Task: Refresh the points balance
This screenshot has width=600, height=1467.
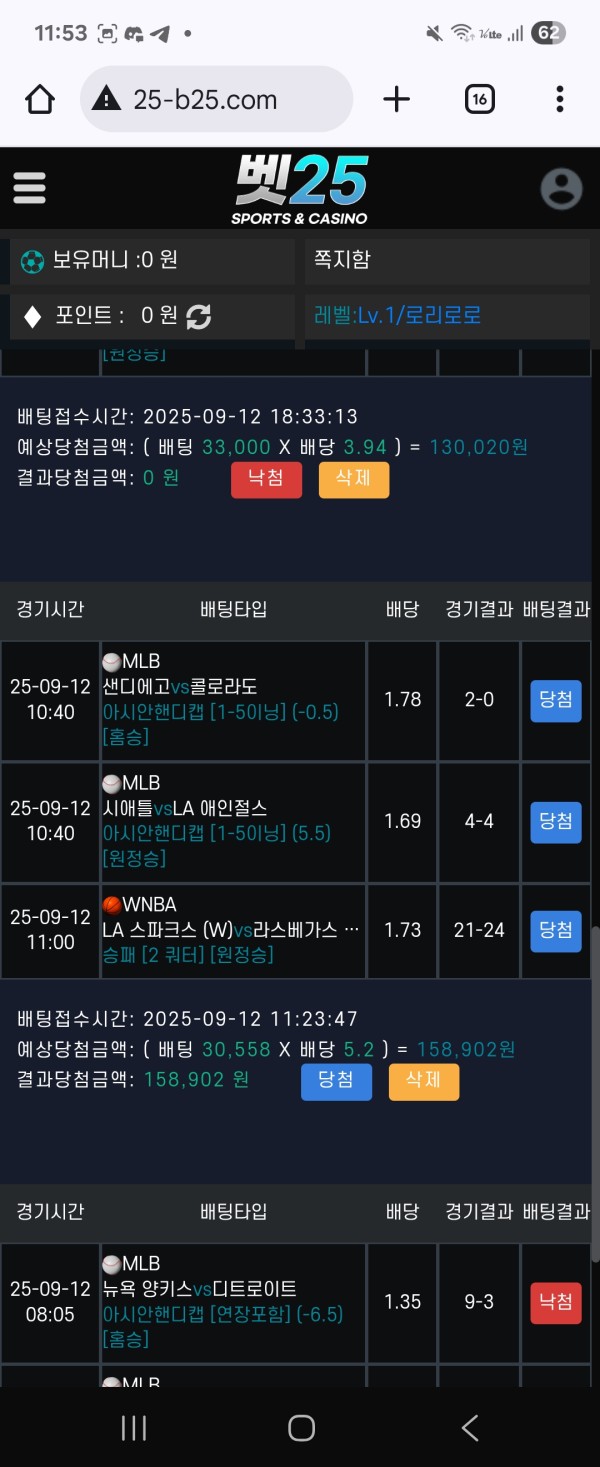Action: [x=199, y=316]
